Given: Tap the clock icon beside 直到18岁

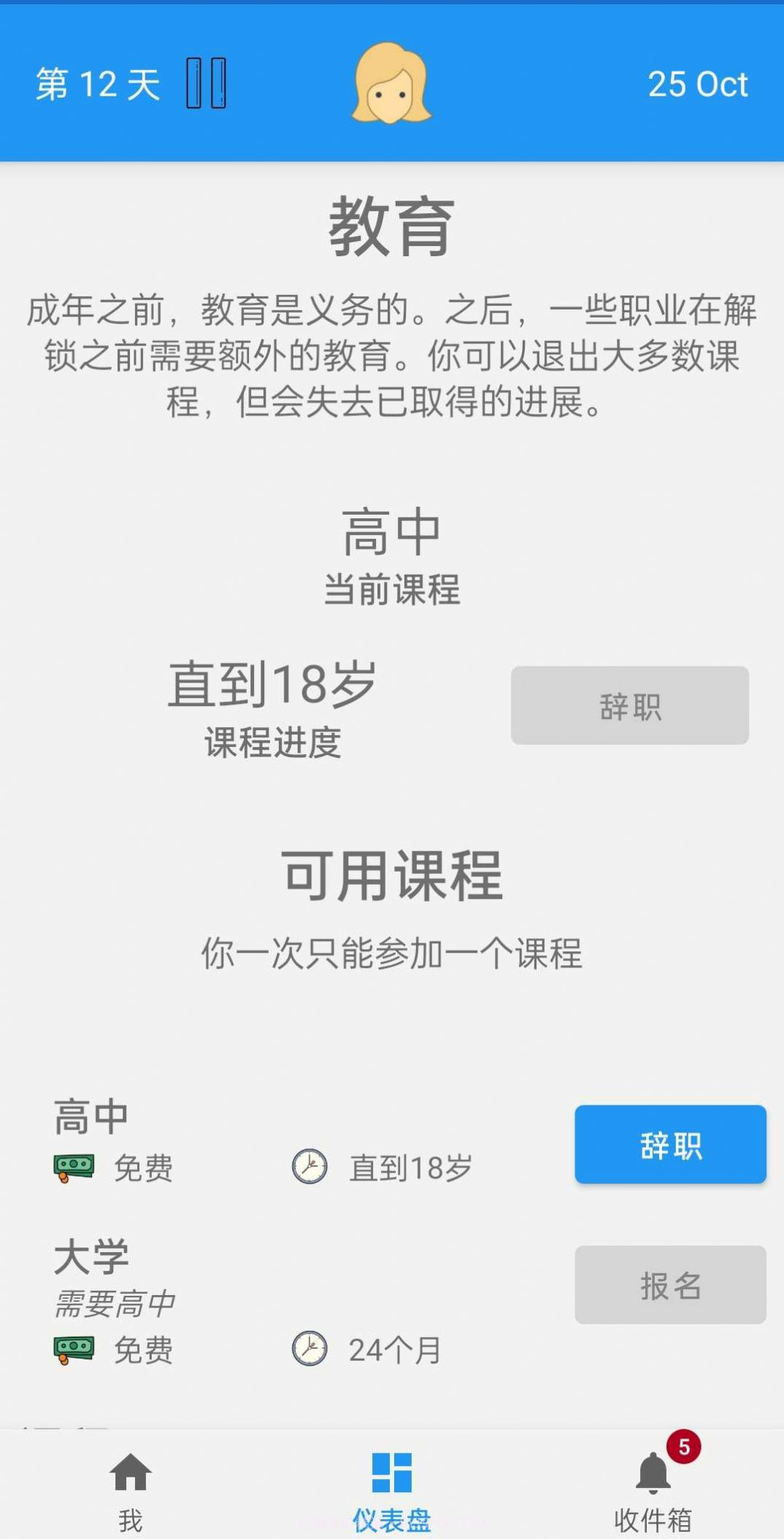Looking at the screenshot, I should (x=310, y=1164).
